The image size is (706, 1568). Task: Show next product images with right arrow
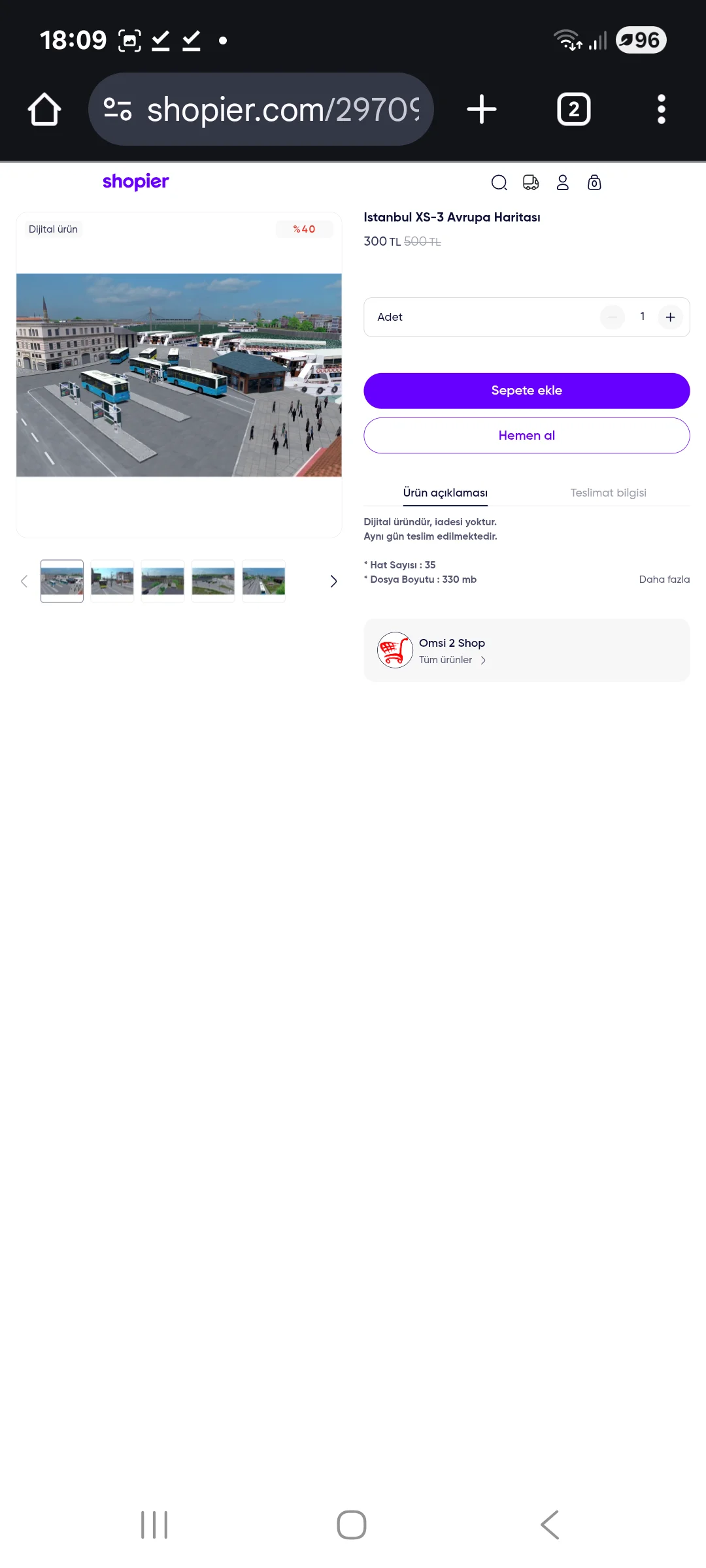click(333, 581)
